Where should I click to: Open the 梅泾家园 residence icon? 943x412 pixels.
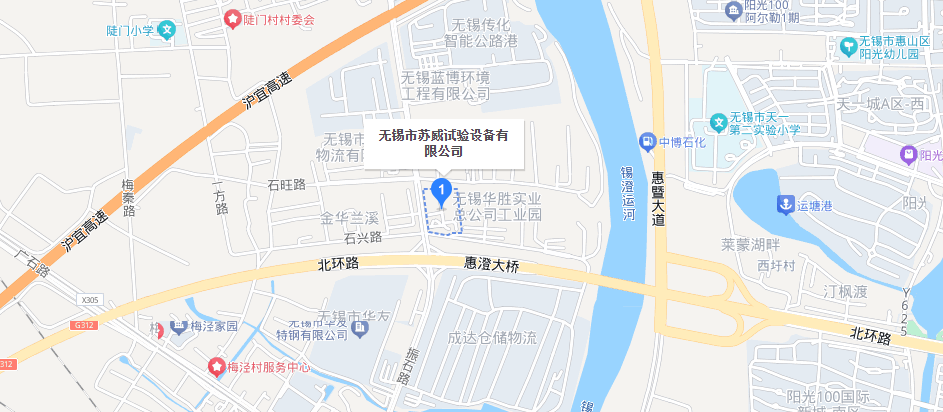click(178, 327)
